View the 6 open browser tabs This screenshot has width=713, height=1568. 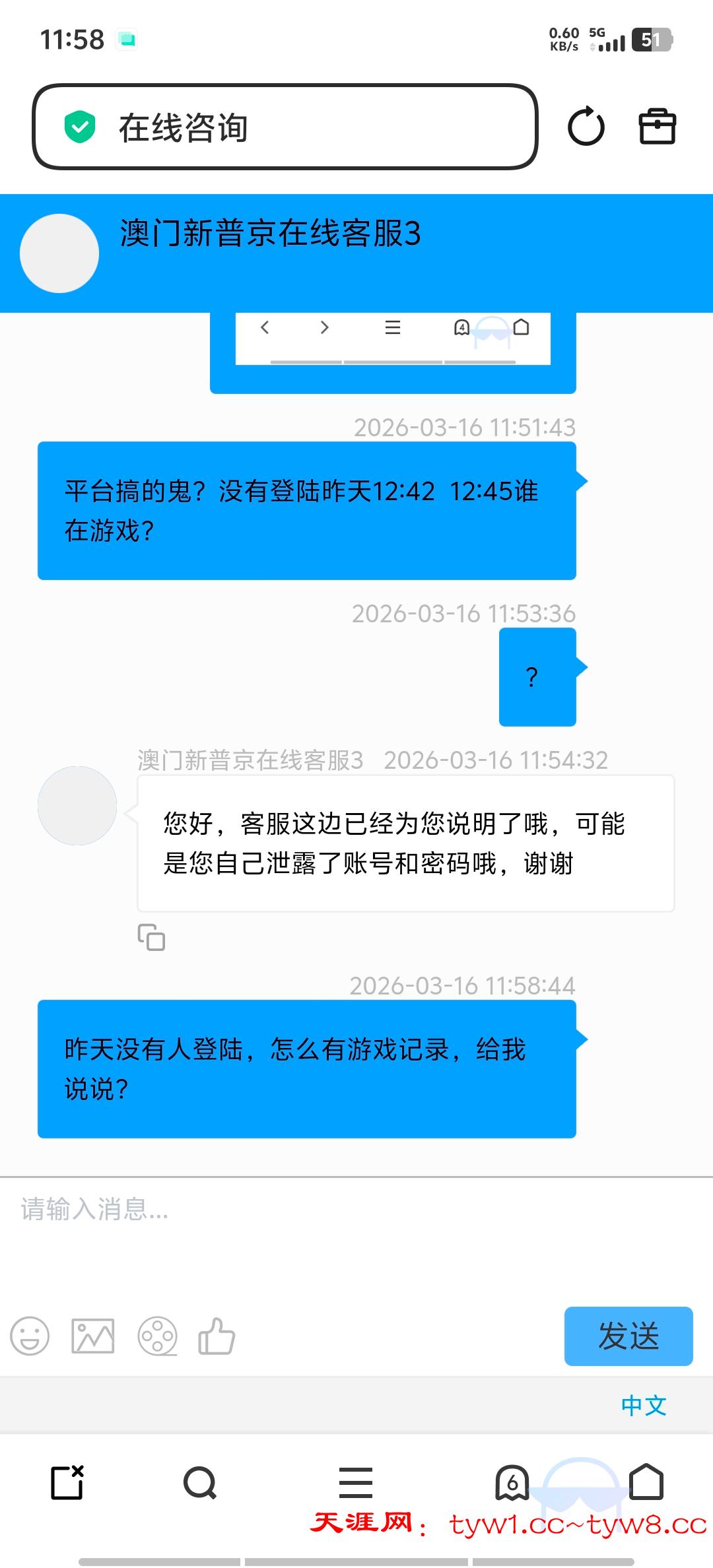point(512,1483)
